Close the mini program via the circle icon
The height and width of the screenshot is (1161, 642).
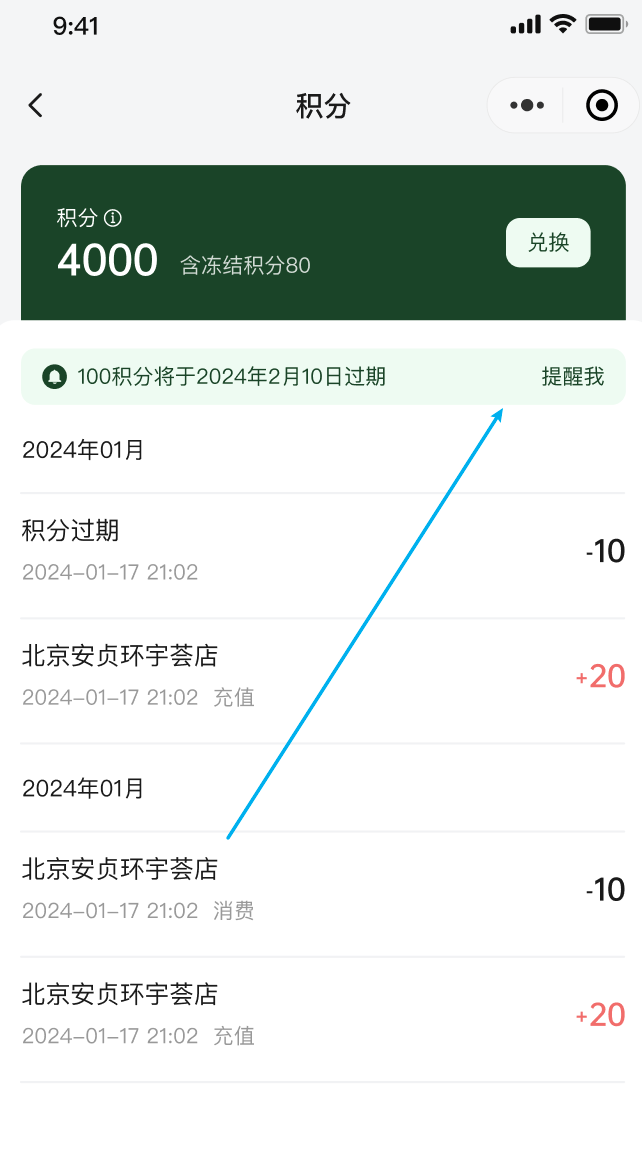601,105
